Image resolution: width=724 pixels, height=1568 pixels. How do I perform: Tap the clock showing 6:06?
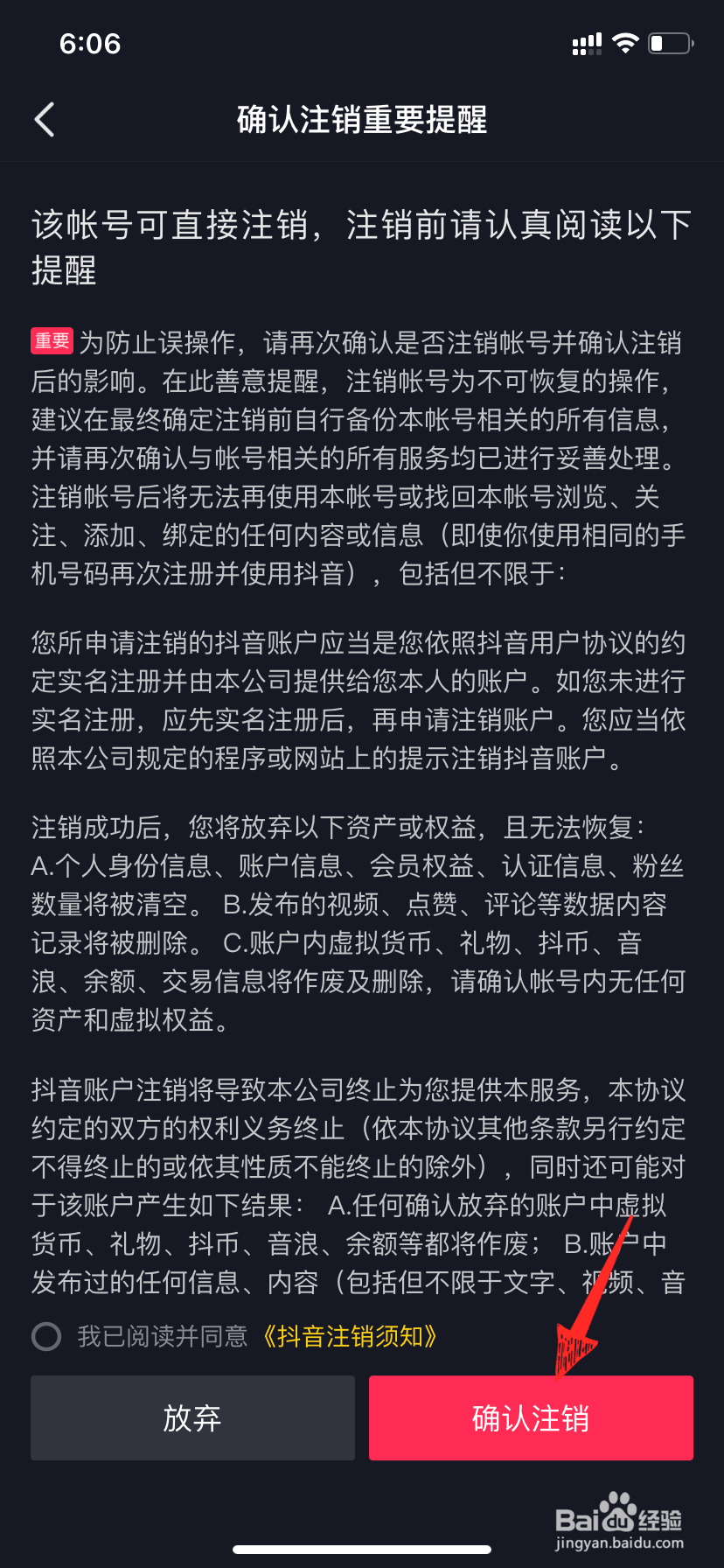90,44
